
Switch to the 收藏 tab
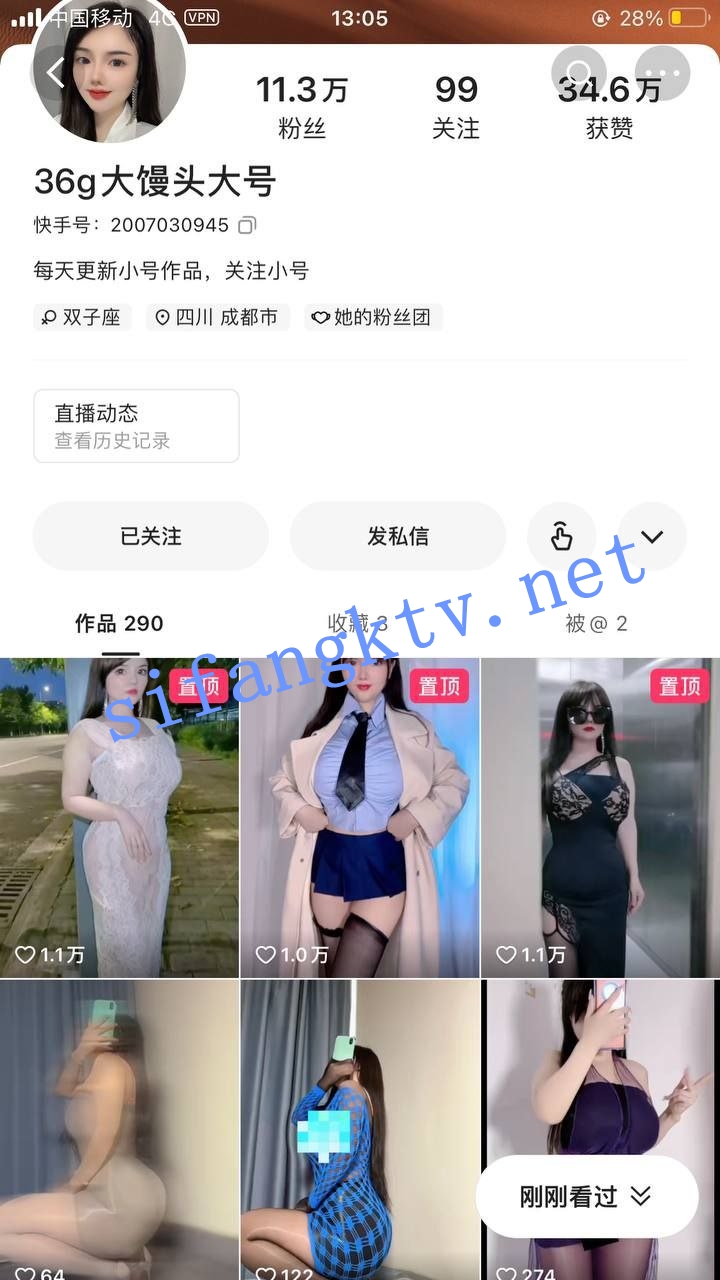pyautogui.click(x=358, y=624)
